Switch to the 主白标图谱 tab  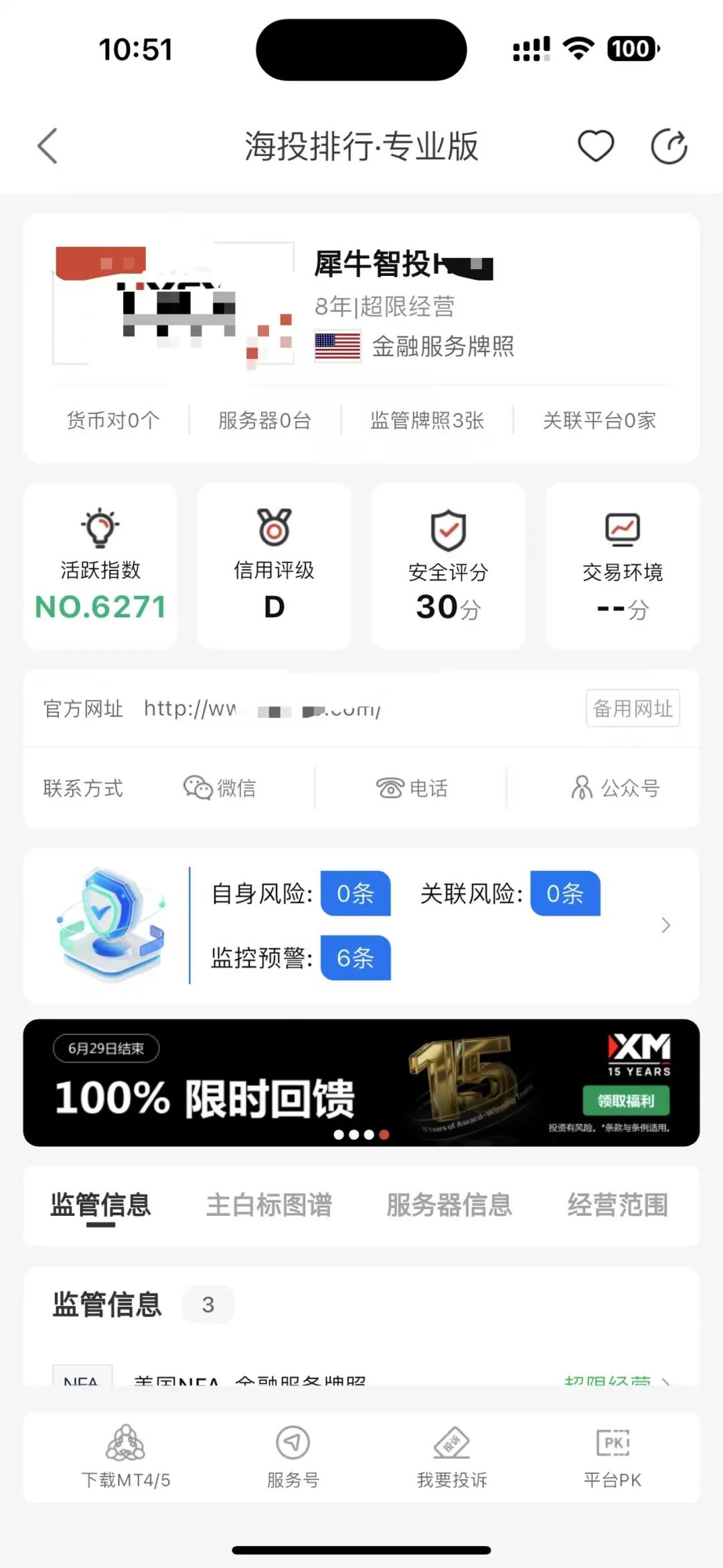(x=270, y=1204)
